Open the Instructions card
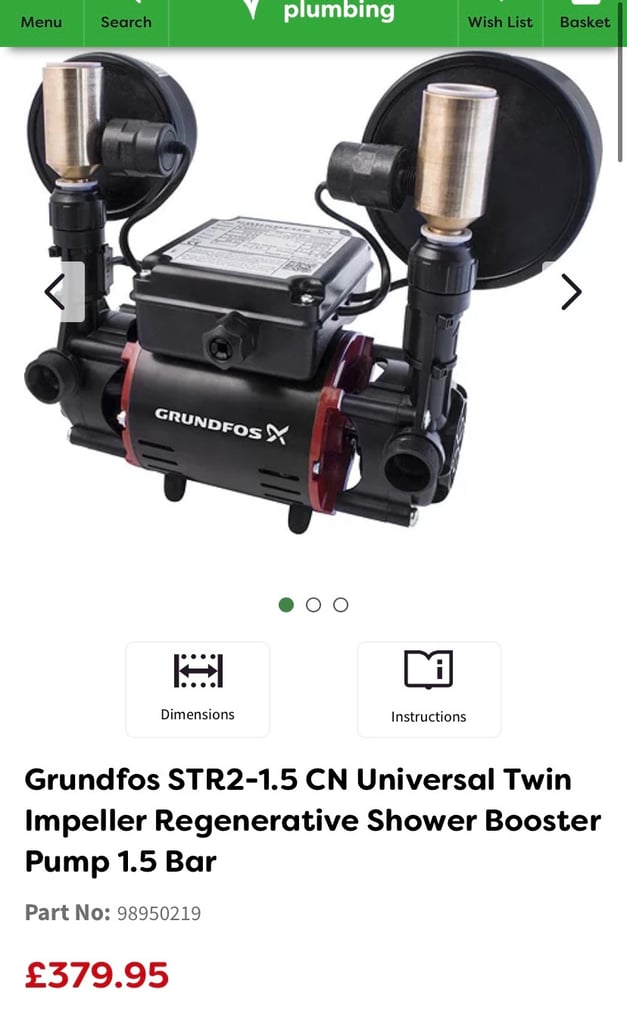Viewport: 627px width, 1024px height. tap(429, 690)
